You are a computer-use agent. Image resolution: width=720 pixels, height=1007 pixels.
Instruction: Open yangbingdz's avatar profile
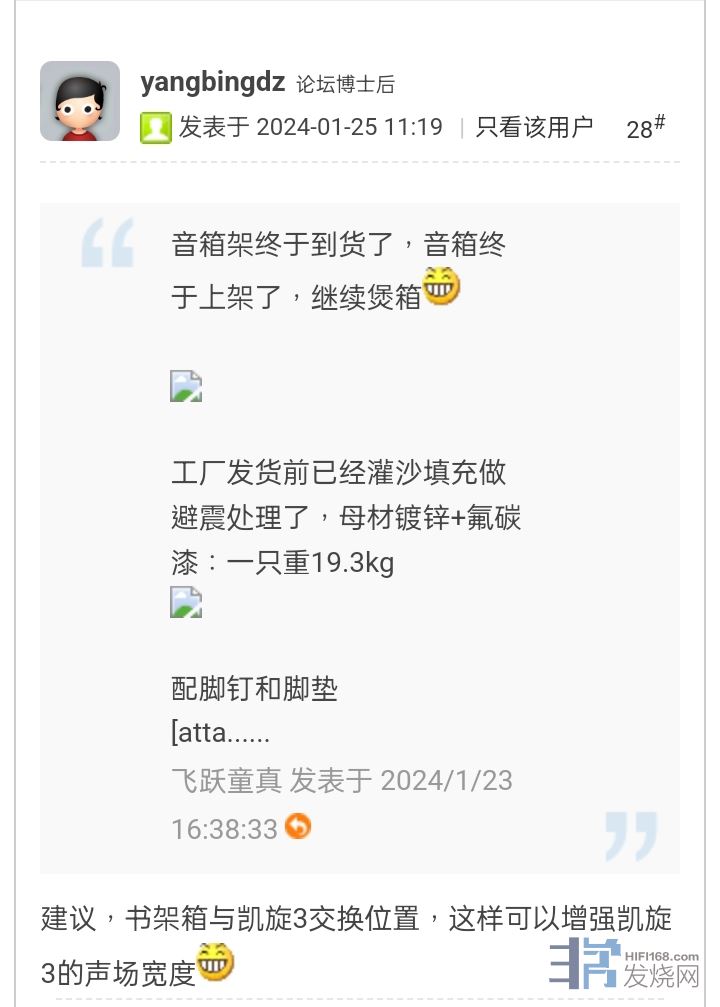(80, 101)
